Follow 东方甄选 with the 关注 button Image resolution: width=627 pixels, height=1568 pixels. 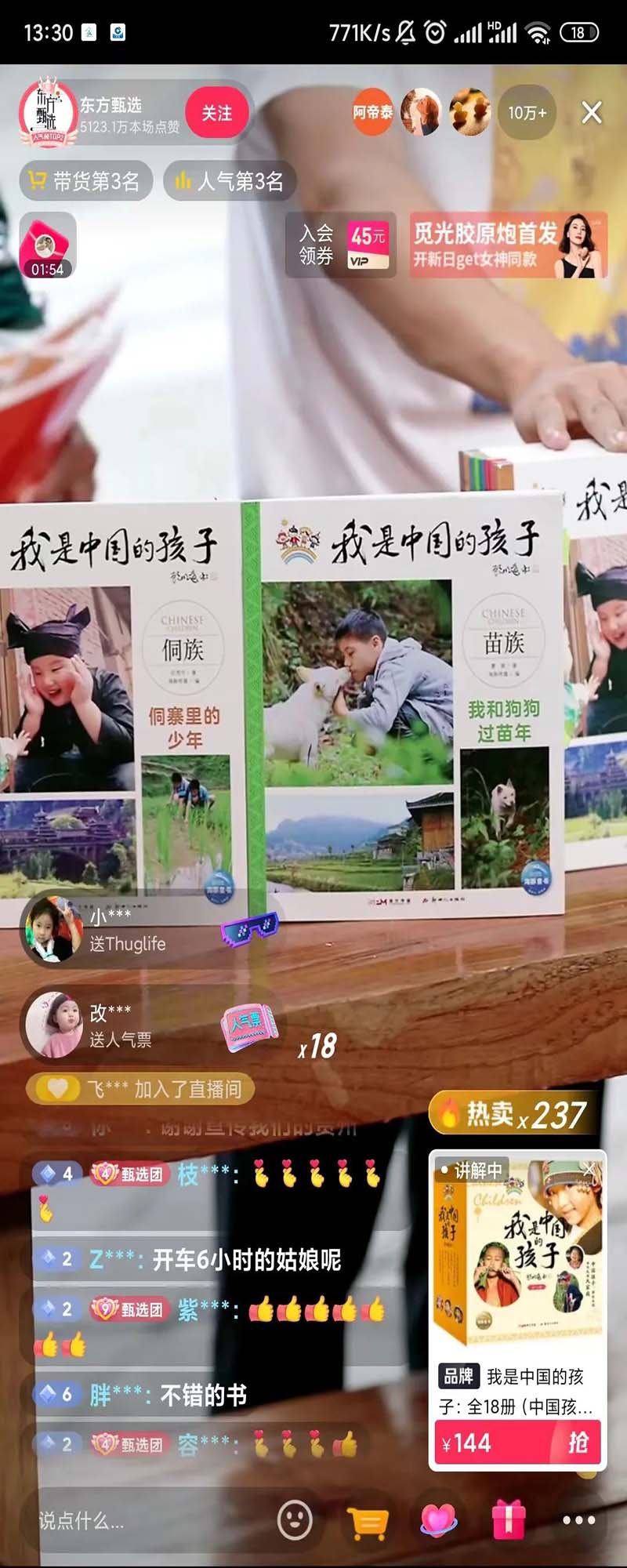(216, 114)
